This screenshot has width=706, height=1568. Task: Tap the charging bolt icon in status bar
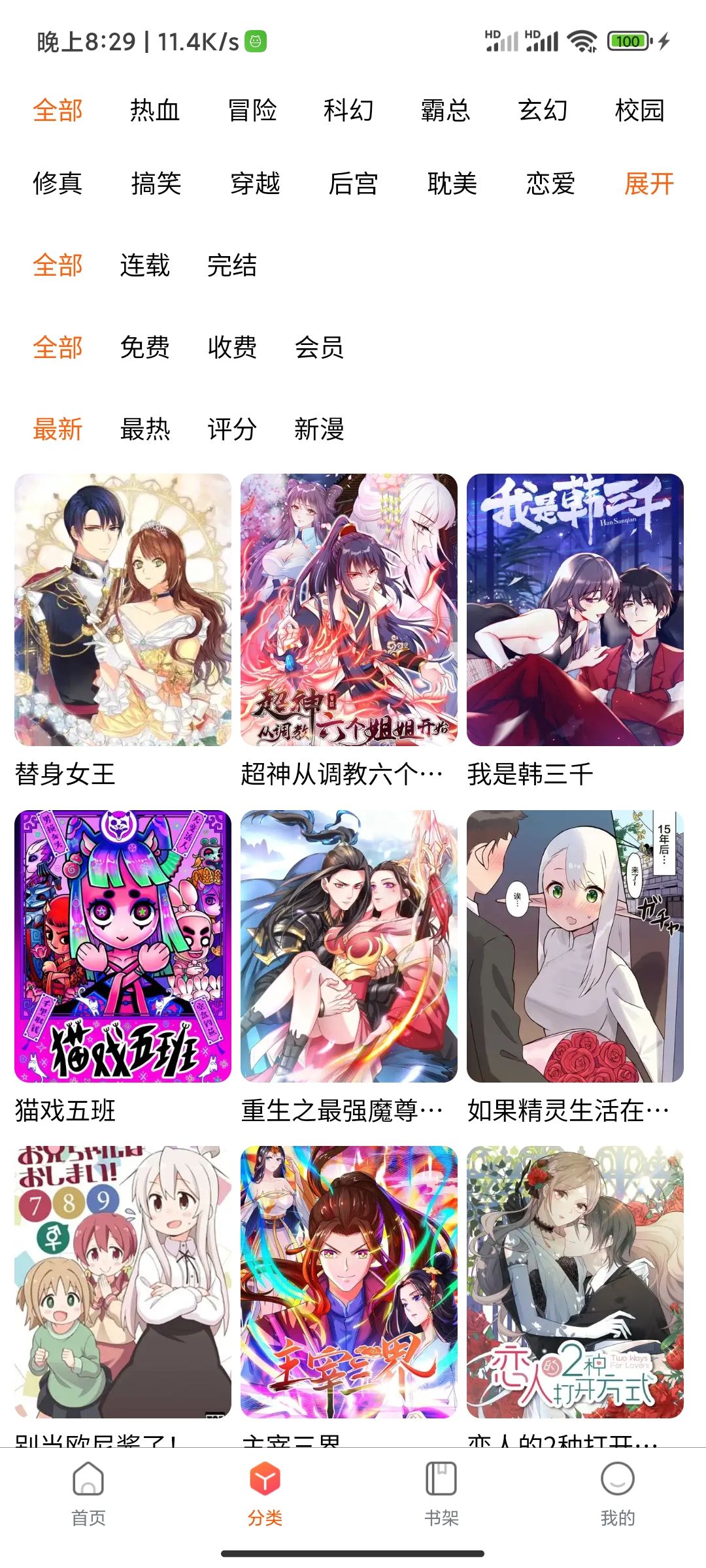[x=663, y=41]
